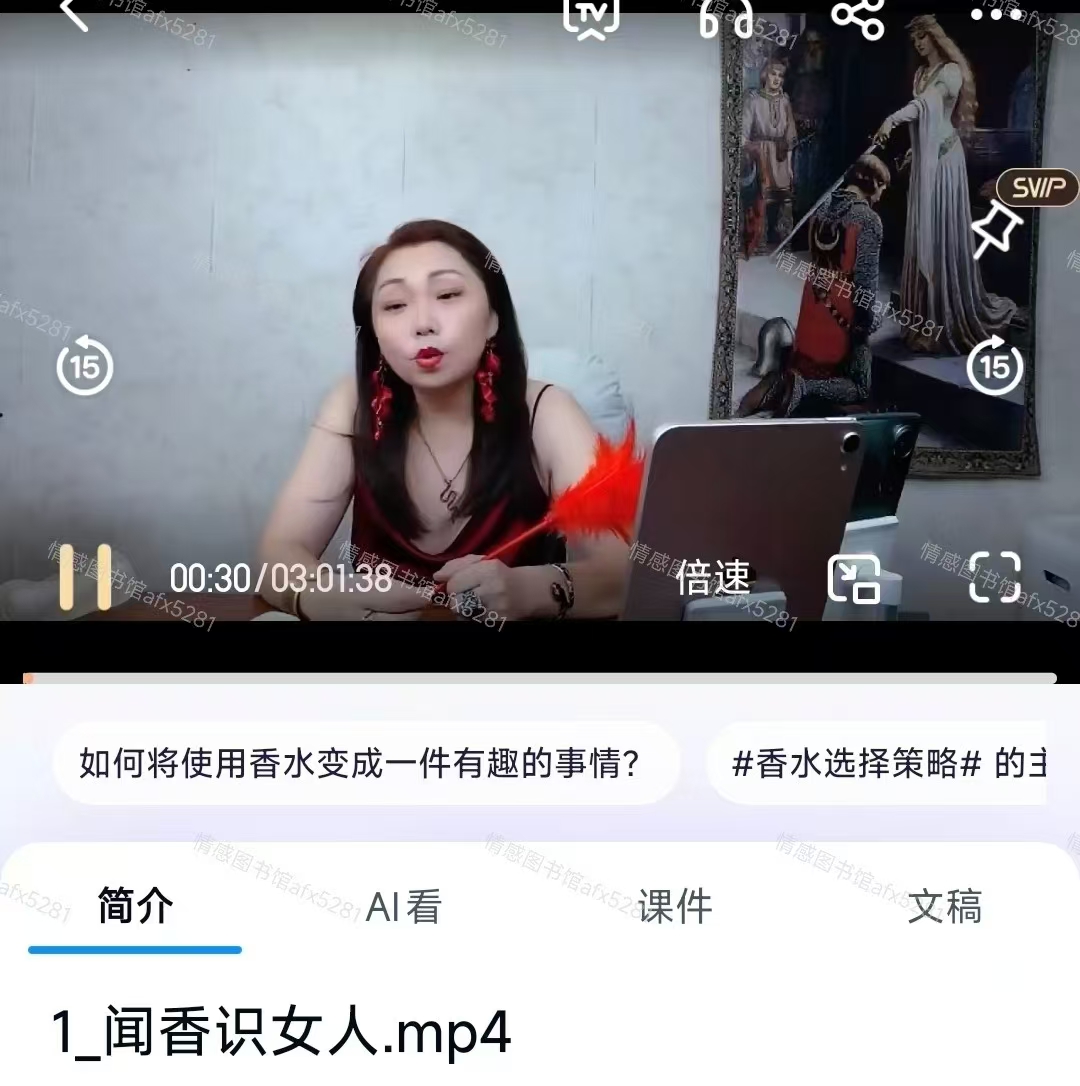The image size is (1080, 1086).
Task: Skip forward 15 seconds
Action: point(995,367)
